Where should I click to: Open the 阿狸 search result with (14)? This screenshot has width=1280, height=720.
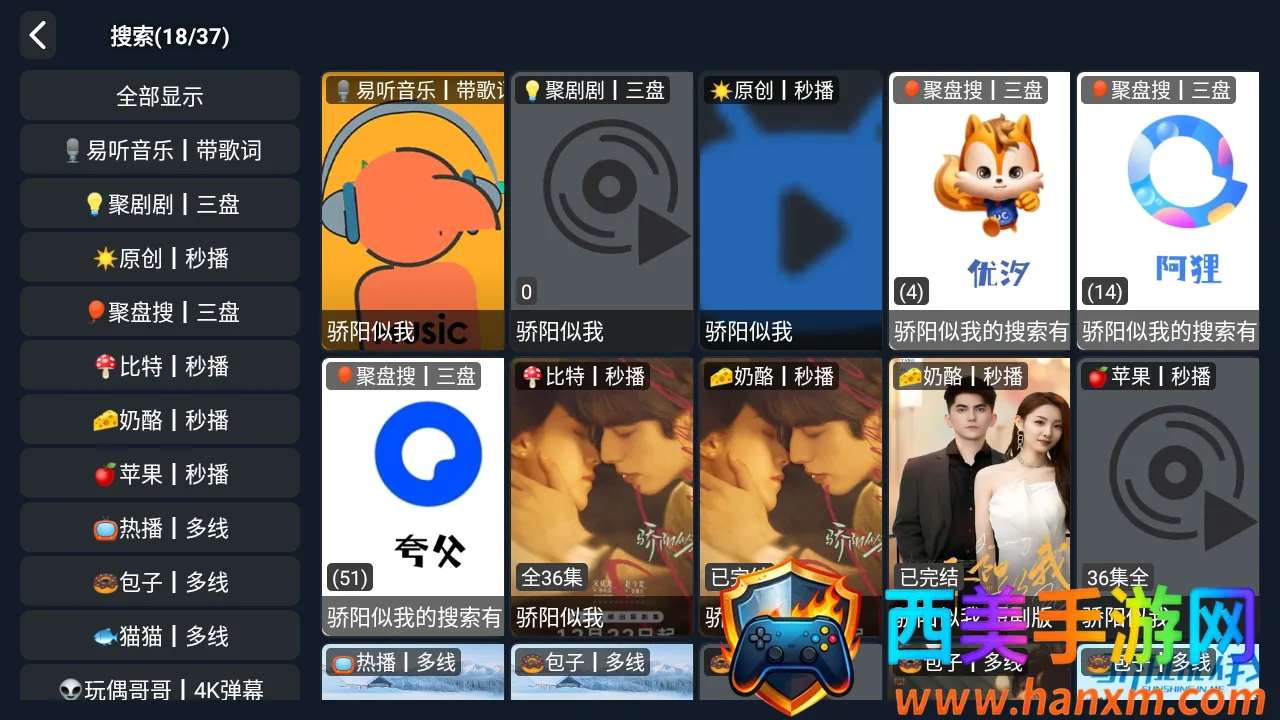click(1167, 210)
